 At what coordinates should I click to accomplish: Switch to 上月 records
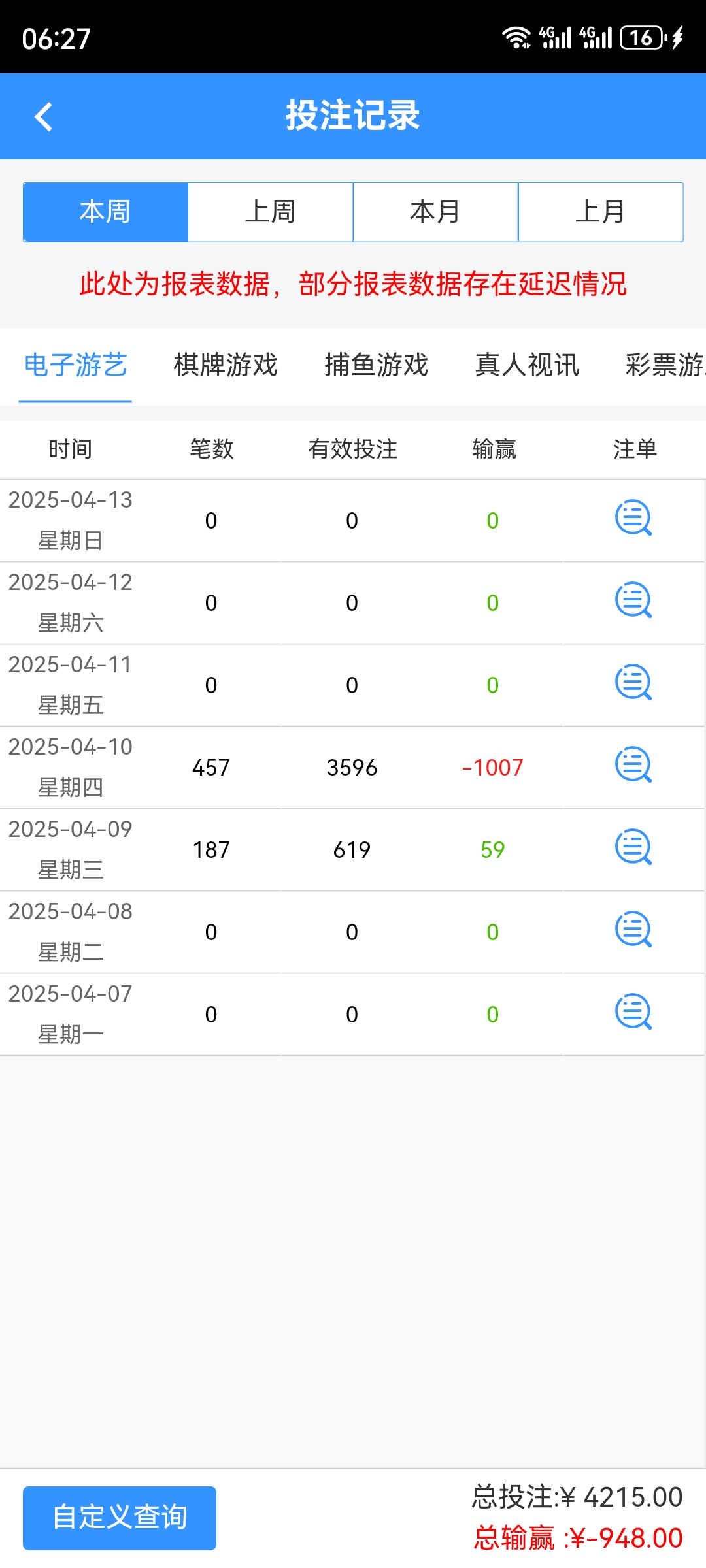(x=600, y=212)
